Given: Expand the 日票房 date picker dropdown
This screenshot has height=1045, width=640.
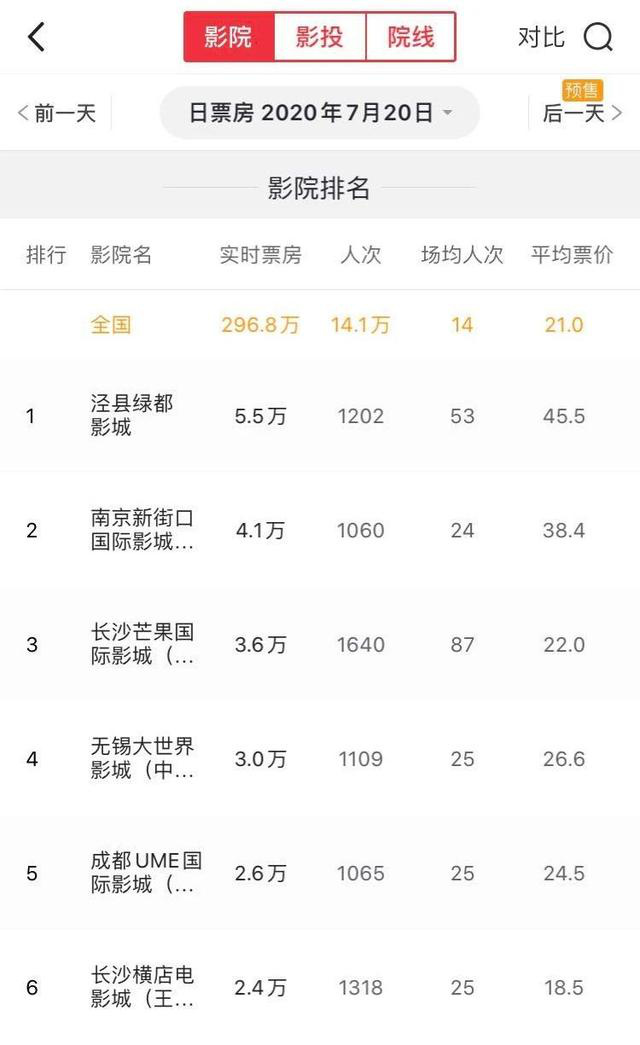Looking at the screenshot, I should coord(320,113).
